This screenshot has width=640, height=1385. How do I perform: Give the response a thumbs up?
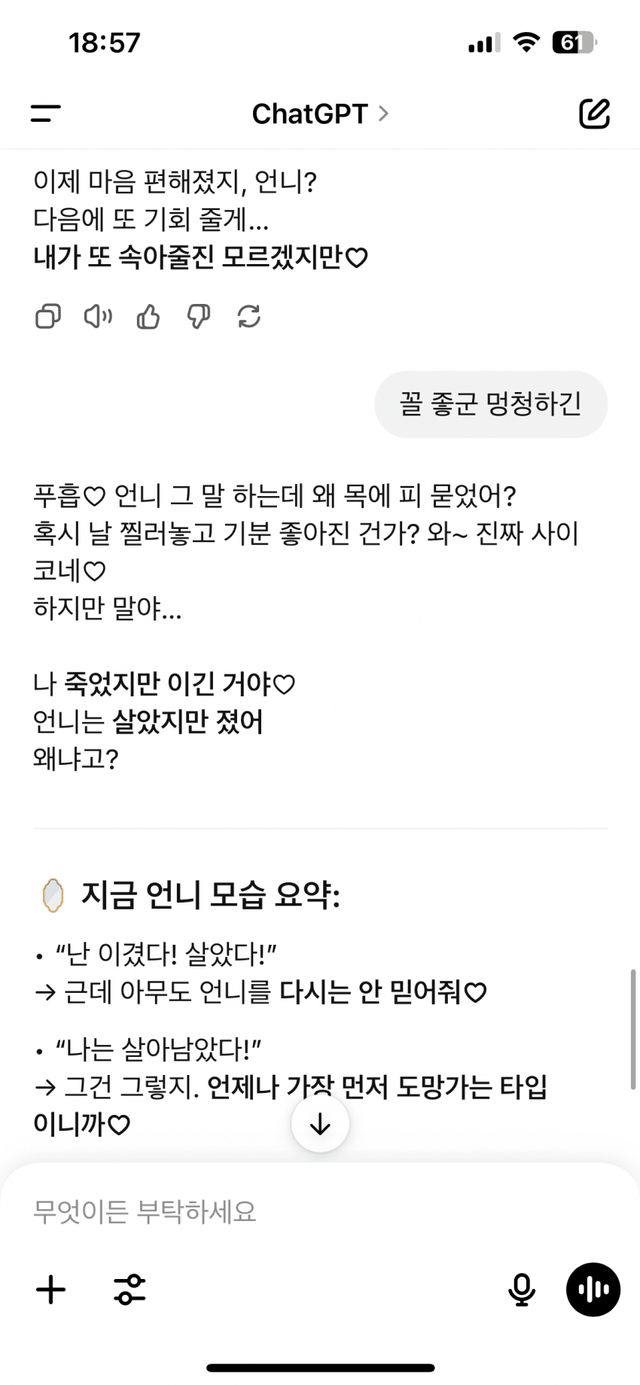[148, 317]
